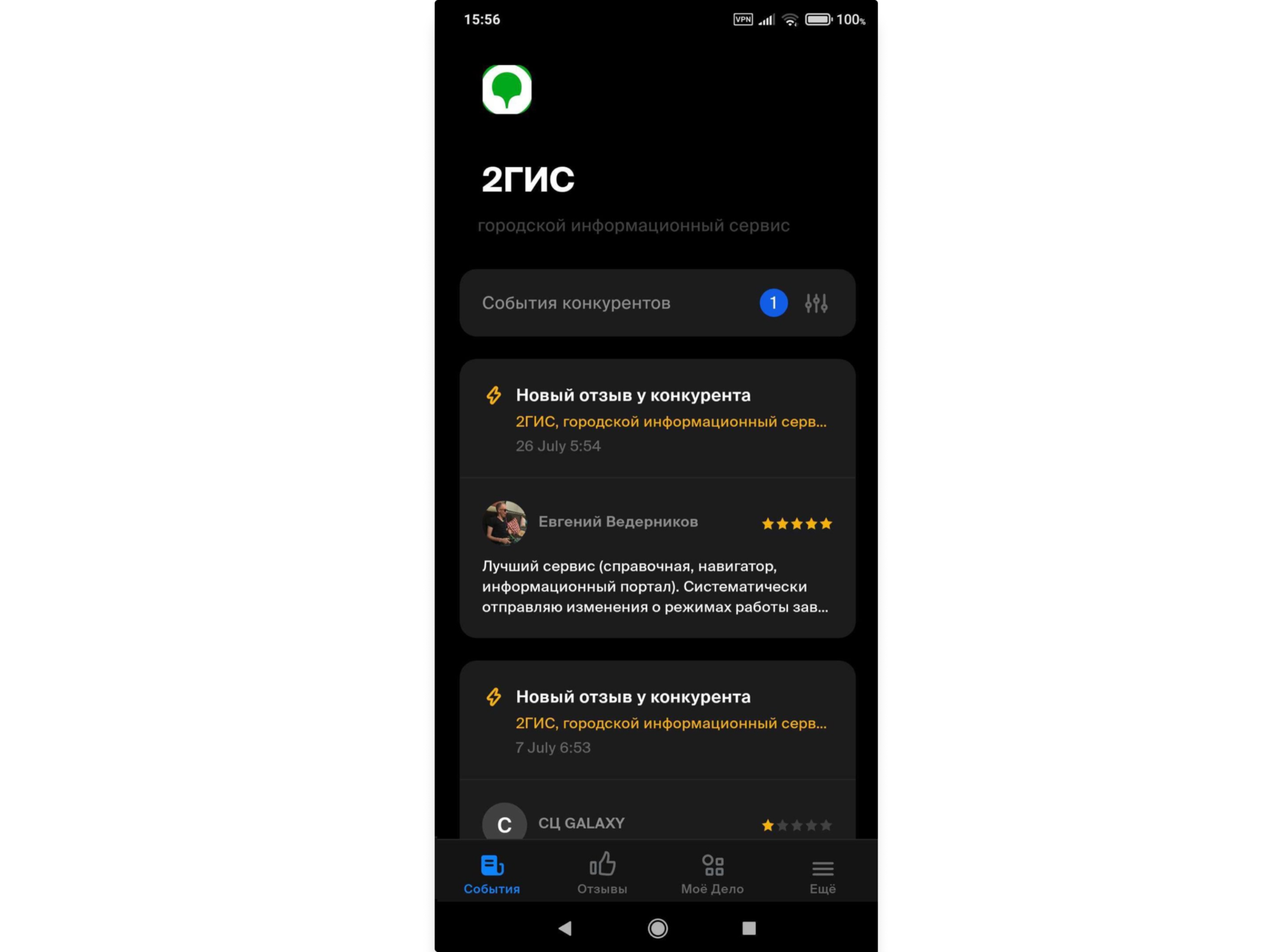Open the Ещё menu tab
Screen dimensions: 1288x952
point(822,873)
